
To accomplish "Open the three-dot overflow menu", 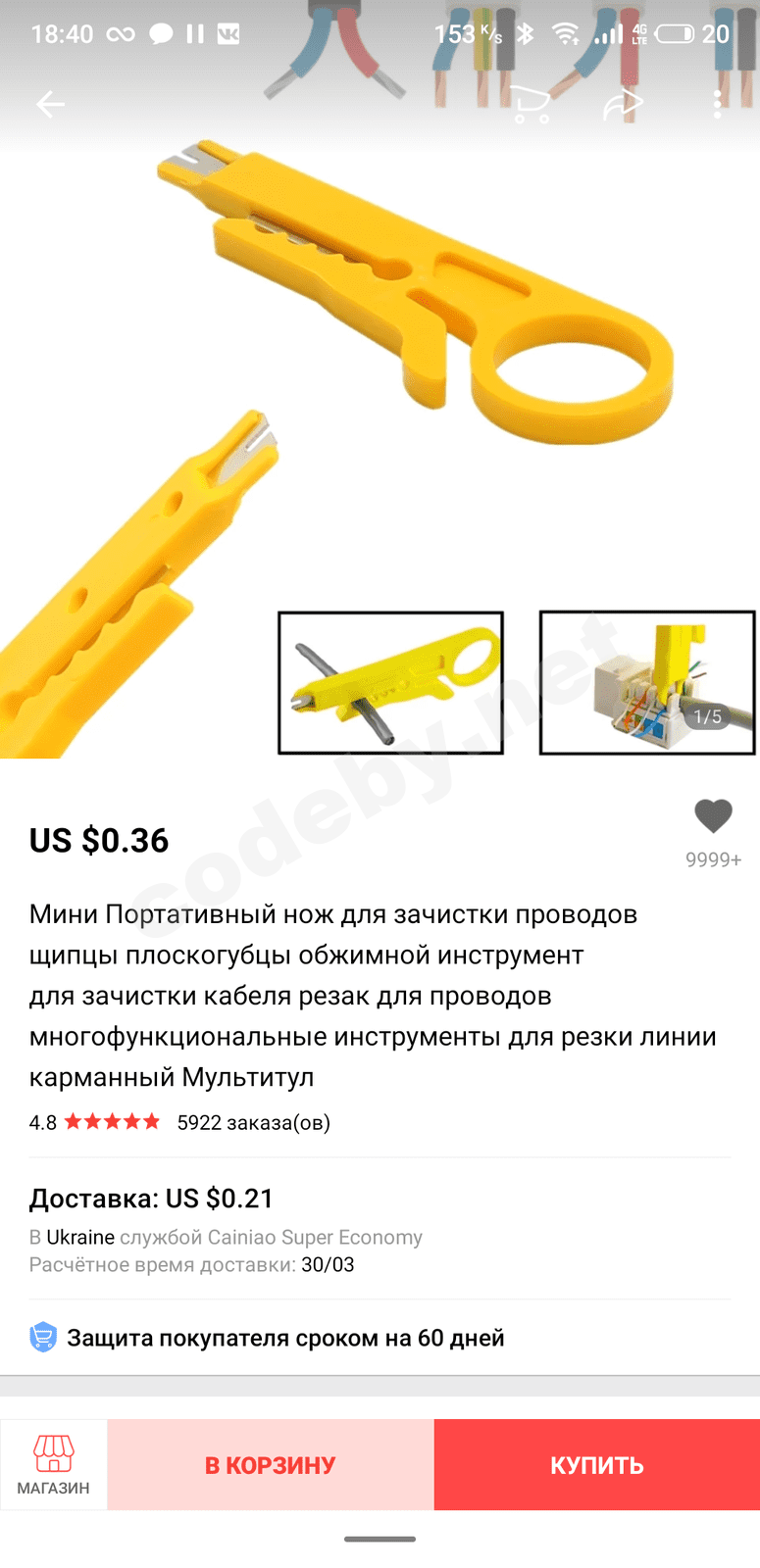I will click(717, 103).
